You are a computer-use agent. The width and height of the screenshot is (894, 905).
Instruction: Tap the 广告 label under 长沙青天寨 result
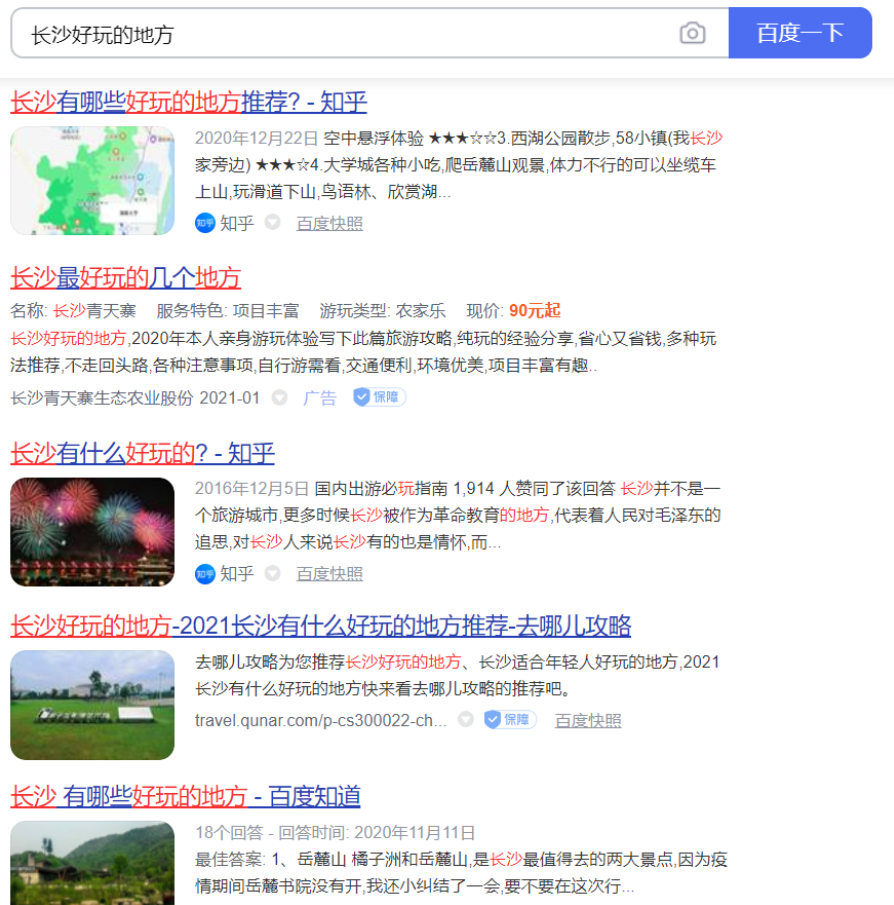coord(320,397)
